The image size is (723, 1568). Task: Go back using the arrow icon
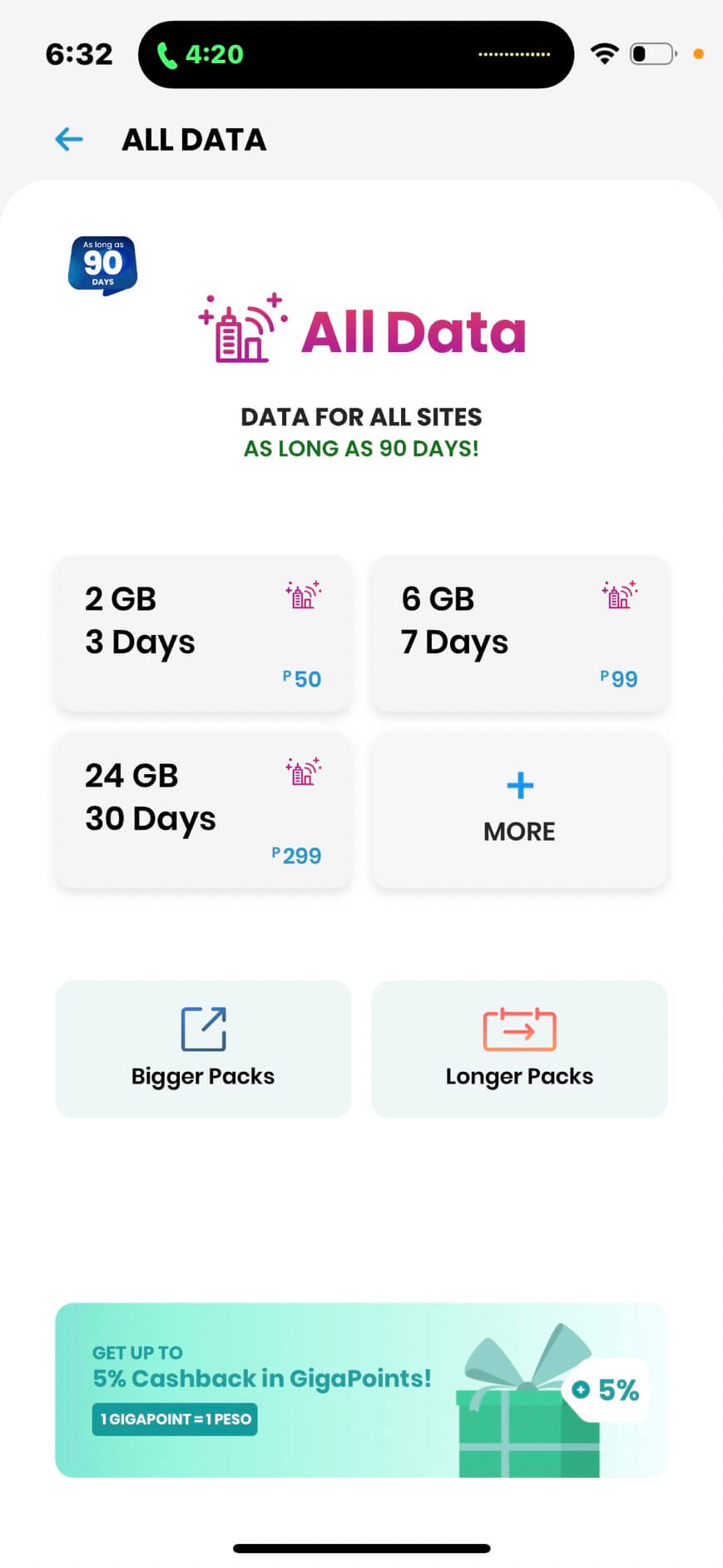coord(69,139)
